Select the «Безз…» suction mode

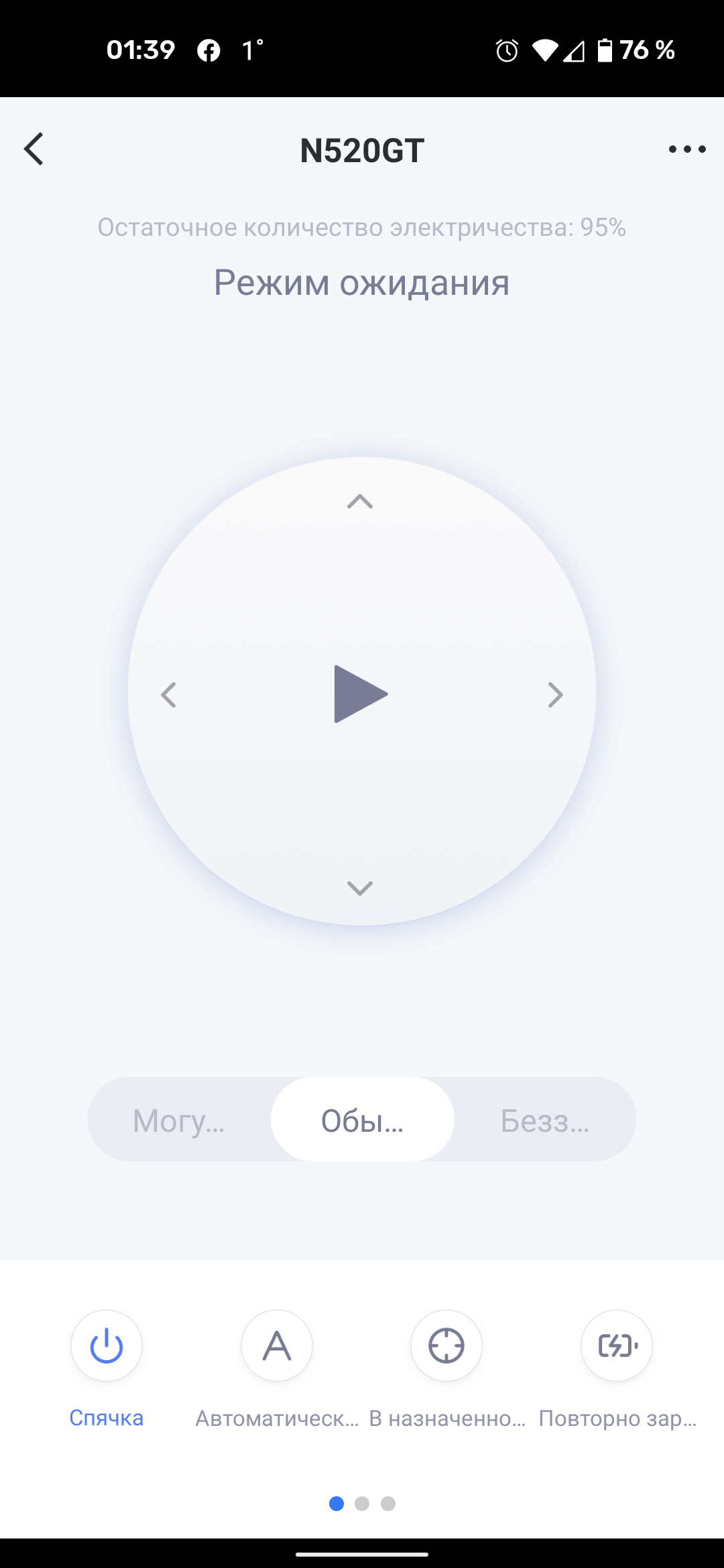tap(545, 1120)
